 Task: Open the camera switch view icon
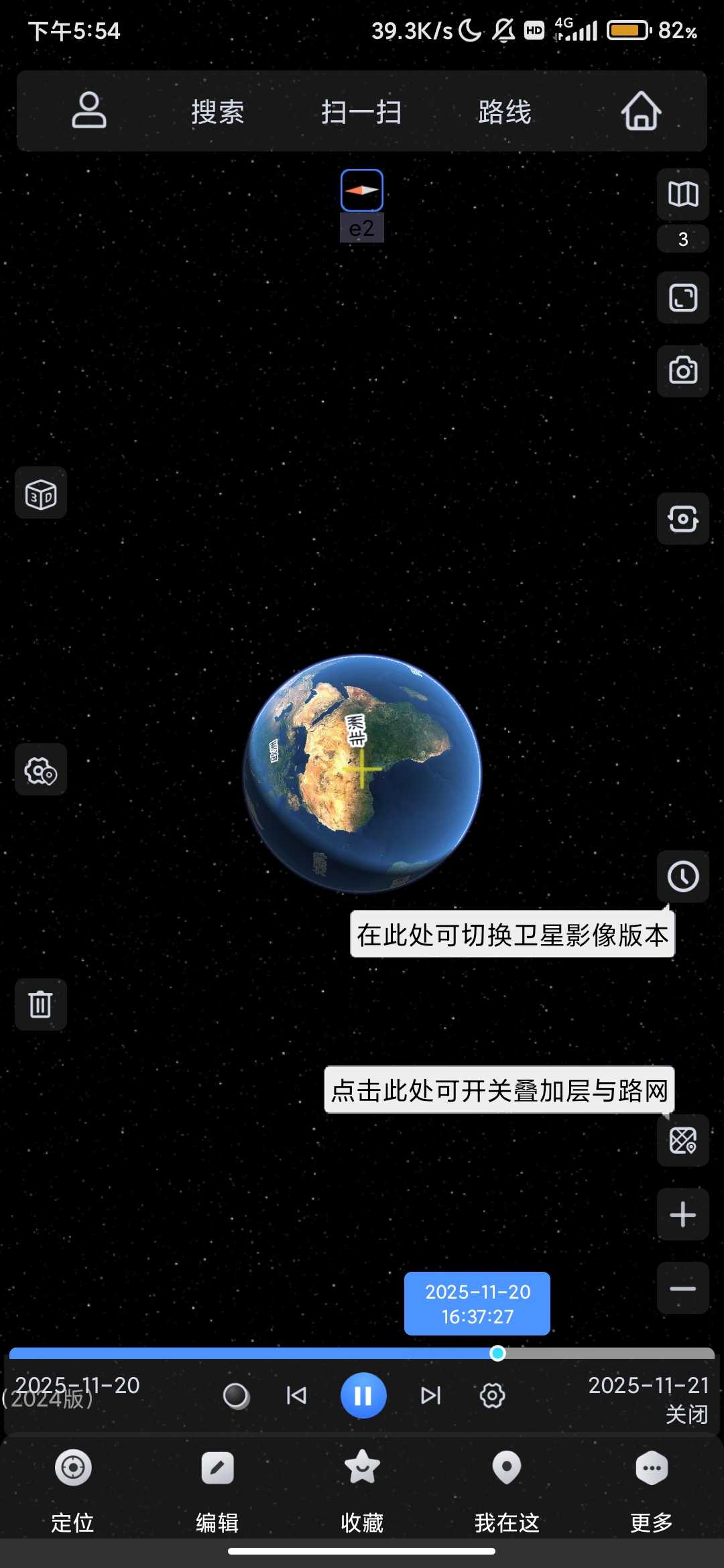coord(682,519)
